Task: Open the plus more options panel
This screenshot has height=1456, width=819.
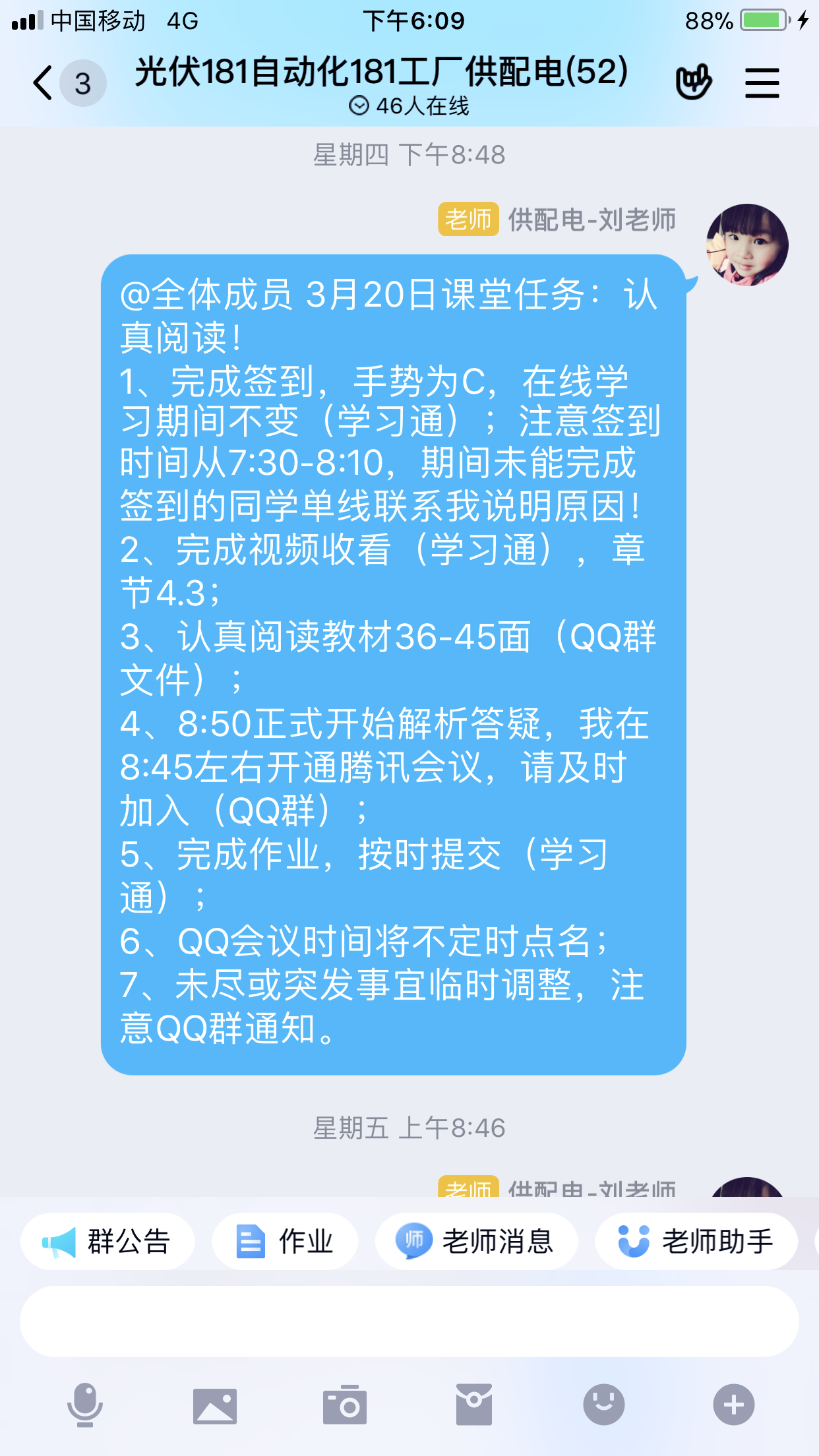Action: (x=733, y=1405)
